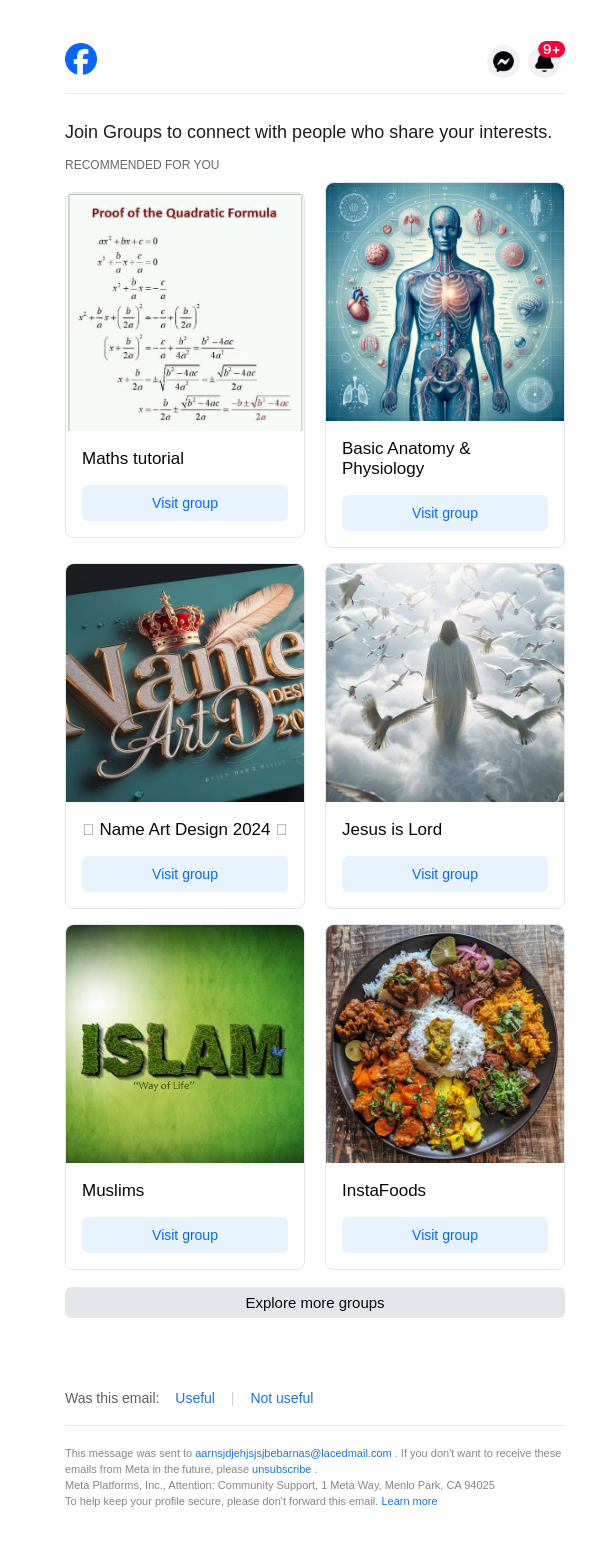
Task: Mark this email as Useful
Action: pyautogui.click(x=195, y=1398)
